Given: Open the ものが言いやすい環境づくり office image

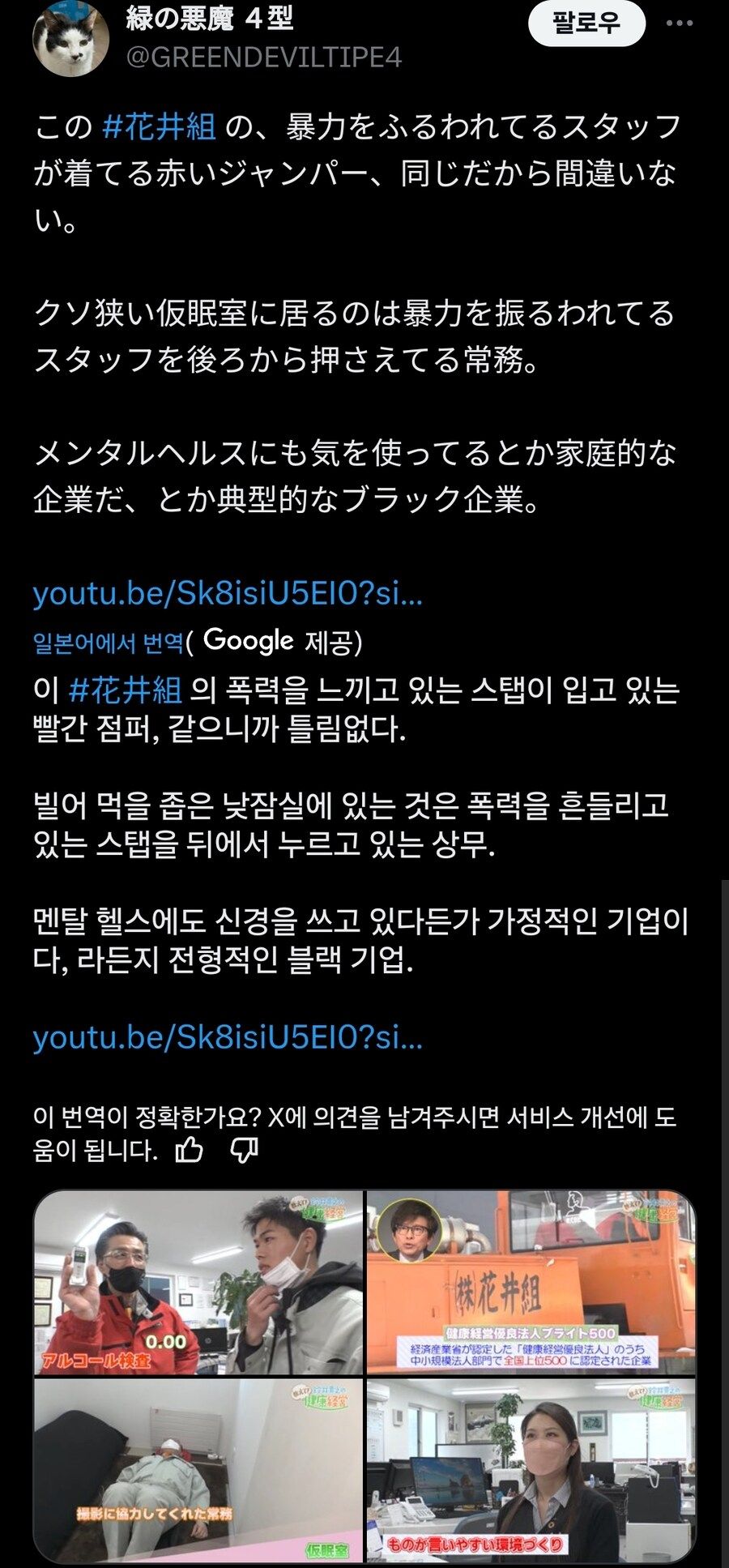Looking at the screenshot, I should (531, 1470).
